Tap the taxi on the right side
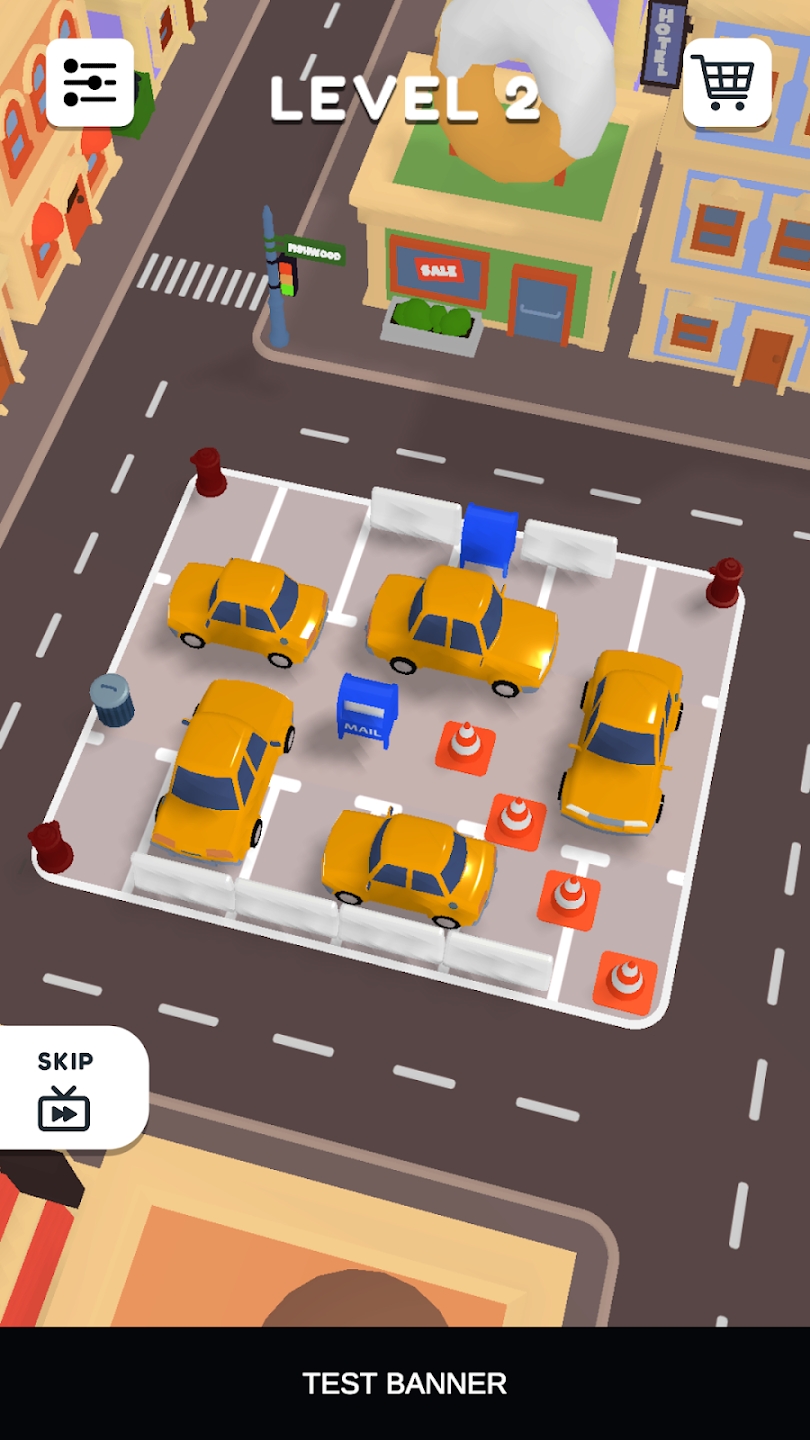The width and height of the screenshot is (810, 1440). point(621,740)
